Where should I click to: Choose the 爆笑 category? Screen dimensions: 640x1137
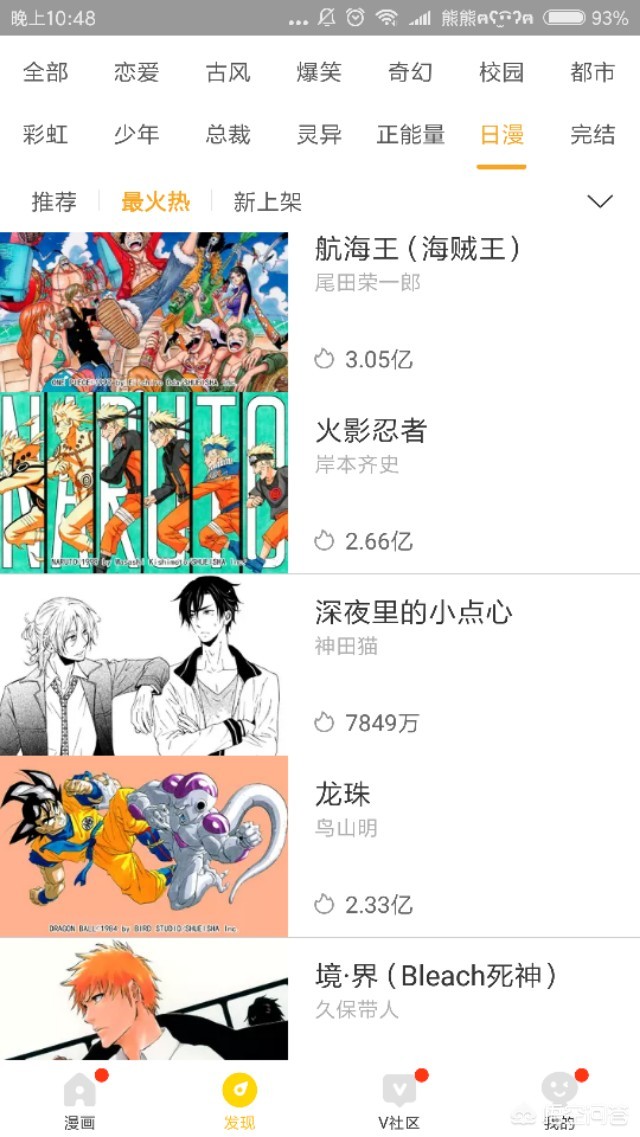319,73
